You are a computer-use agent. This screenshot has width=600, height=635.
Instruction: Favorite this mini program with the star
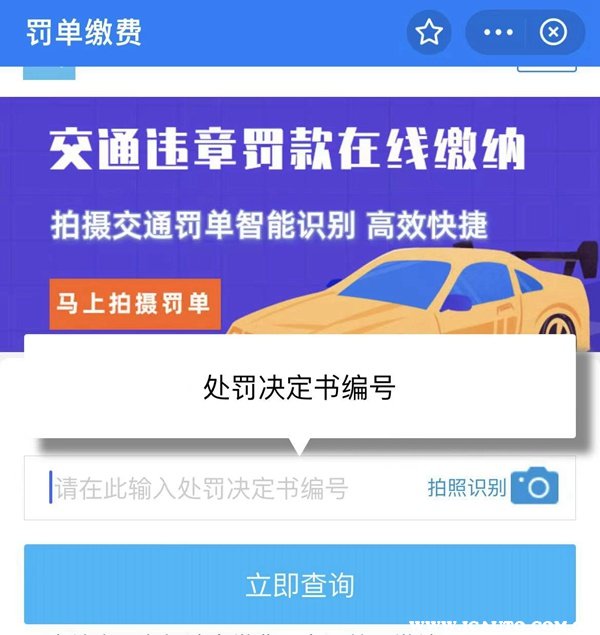coord(429,33)
